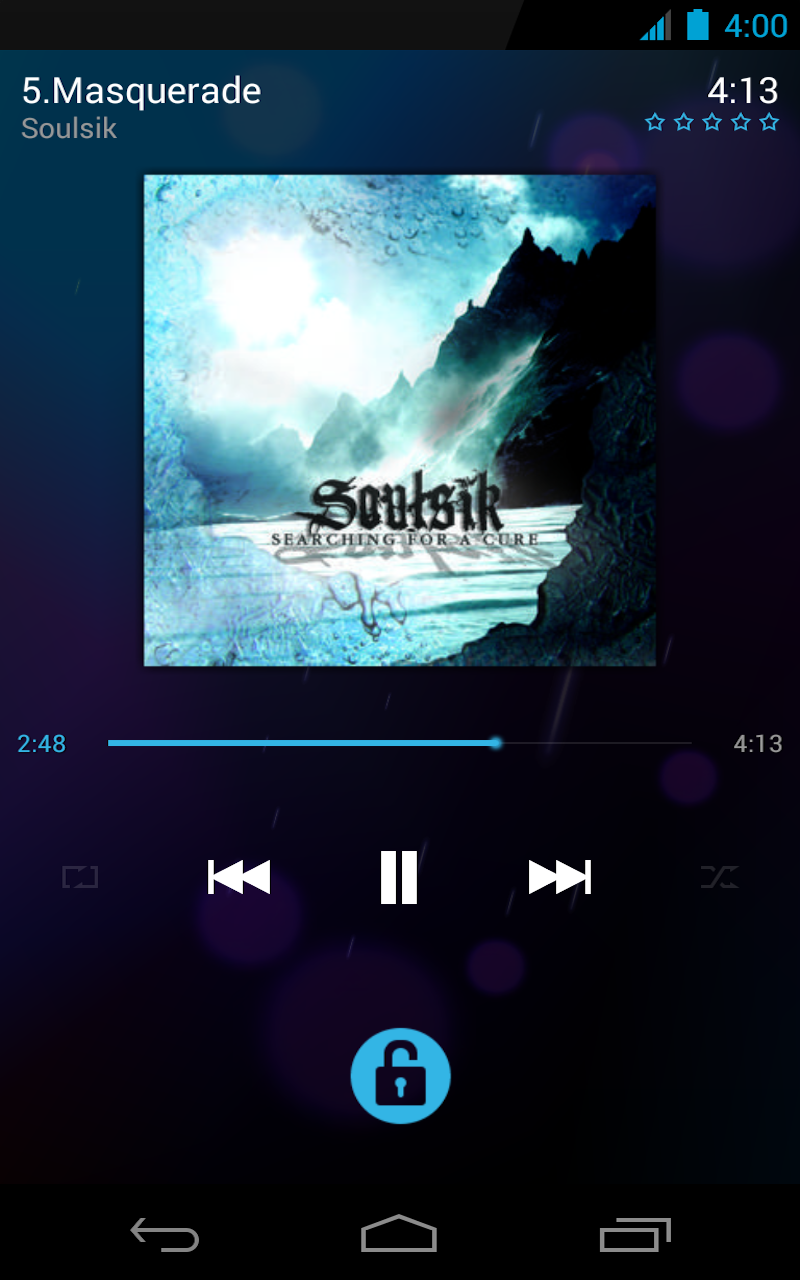Tap the blue unlock padlock button
This screenshot has width=800, height=1280.
[400, 1076]
